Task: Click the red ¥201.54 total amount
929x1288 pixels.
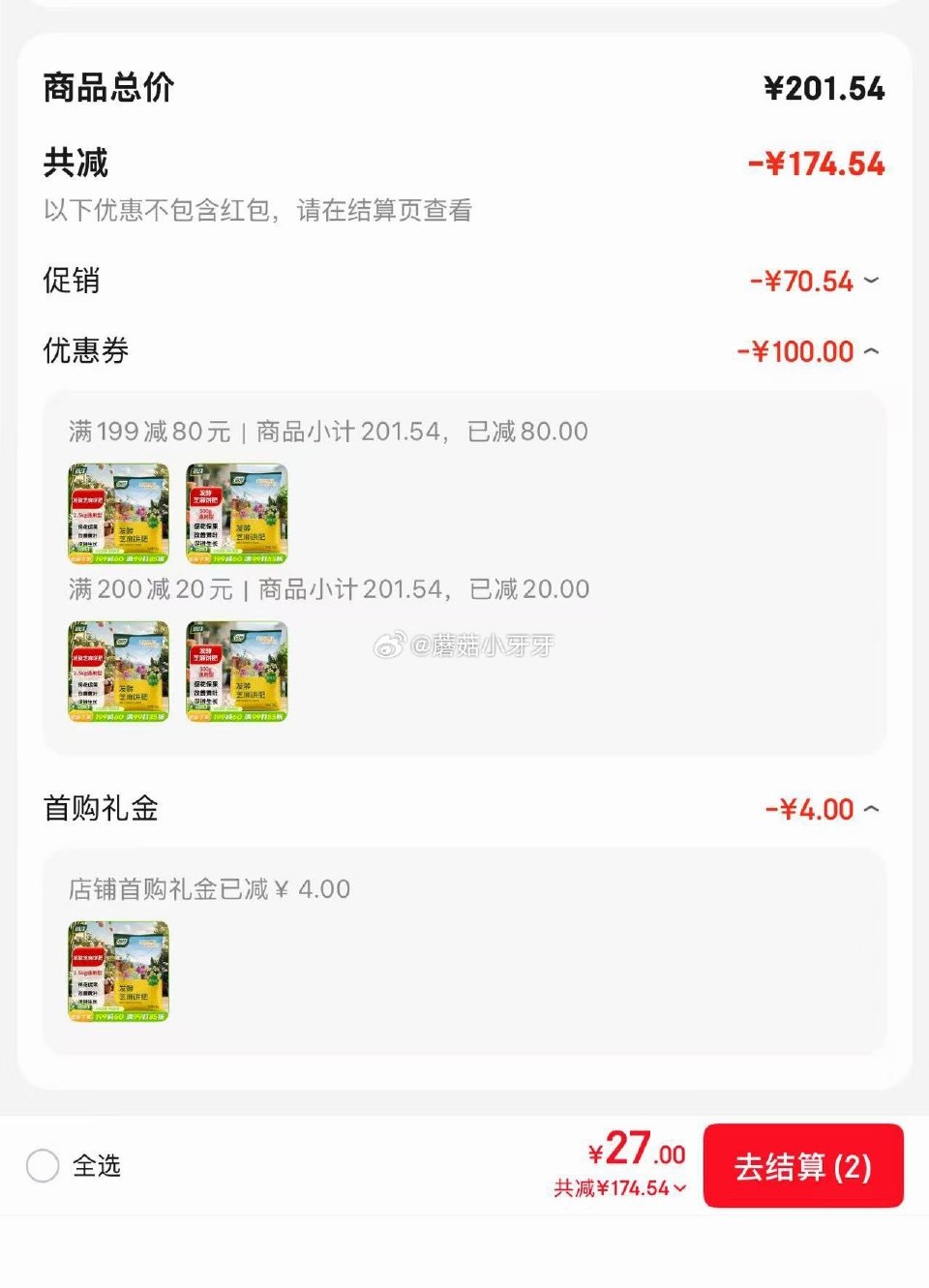Action: click(x=824, y=88)
